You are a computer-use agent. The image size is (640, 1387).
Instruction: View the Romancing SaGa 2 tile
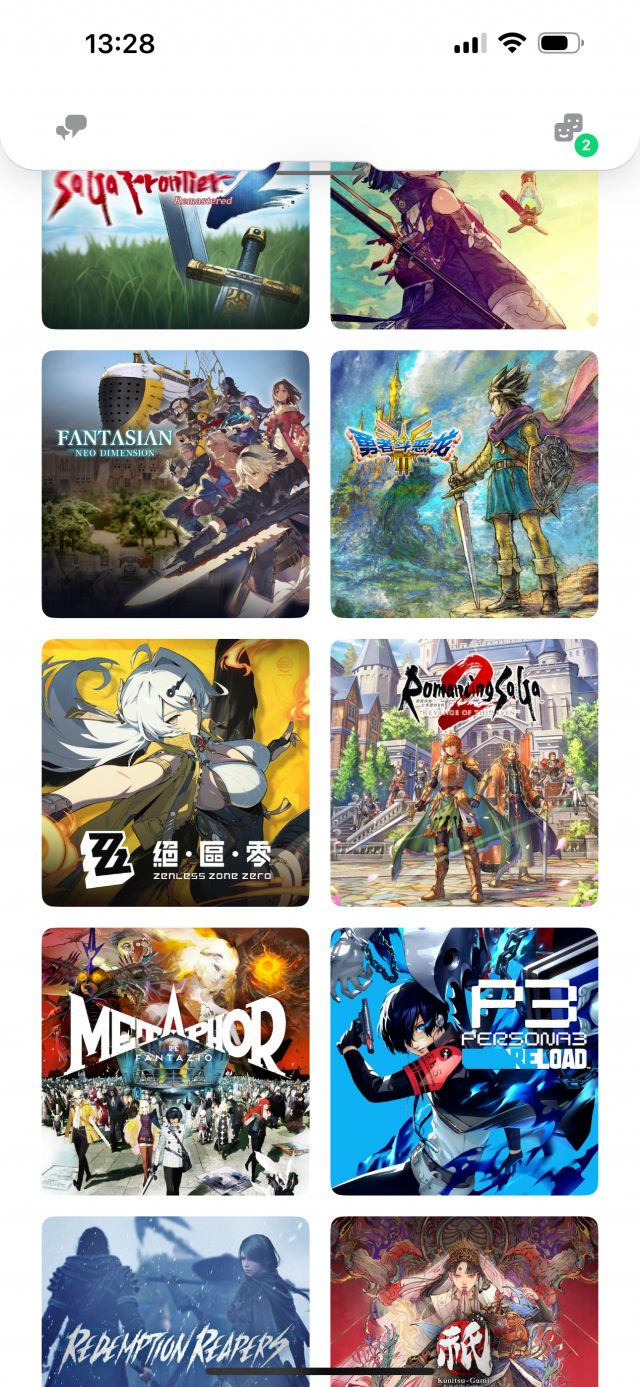[x=464, y=772]
